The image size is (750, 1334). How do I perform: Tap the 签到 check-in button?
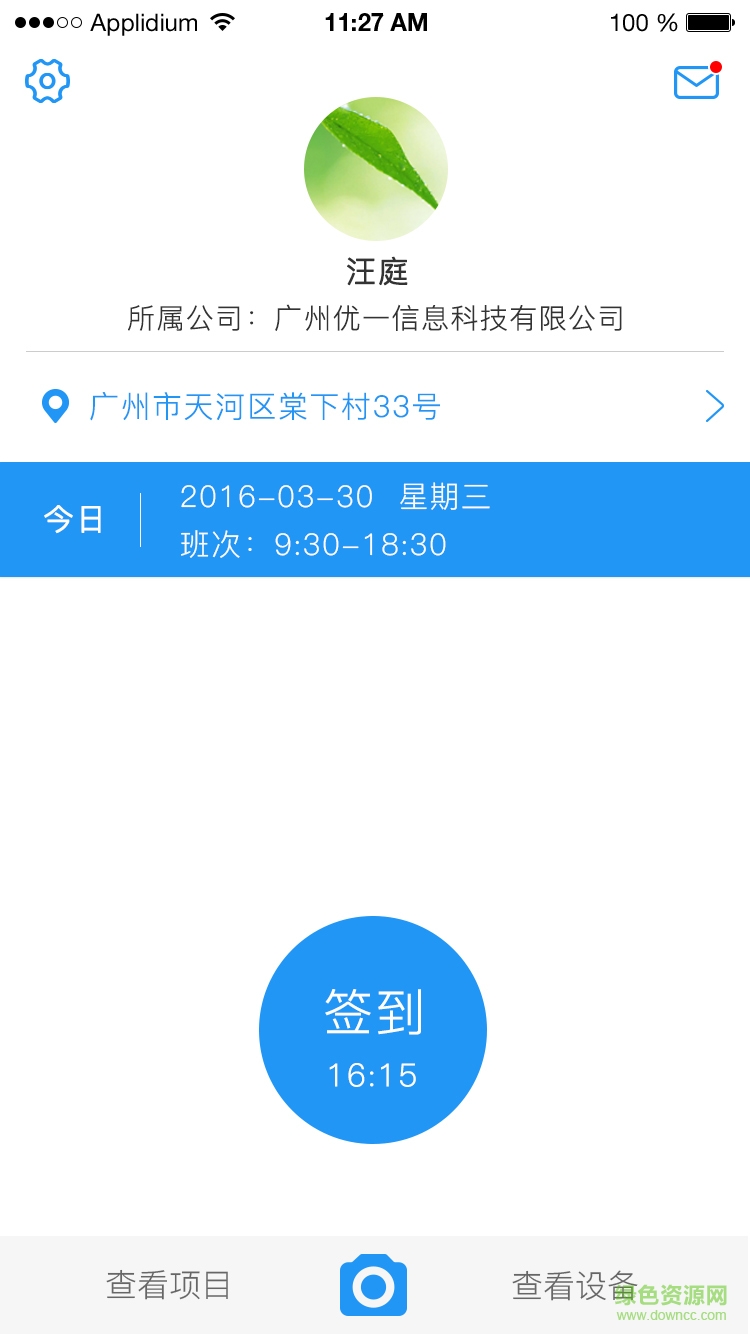coord(373,1030)
